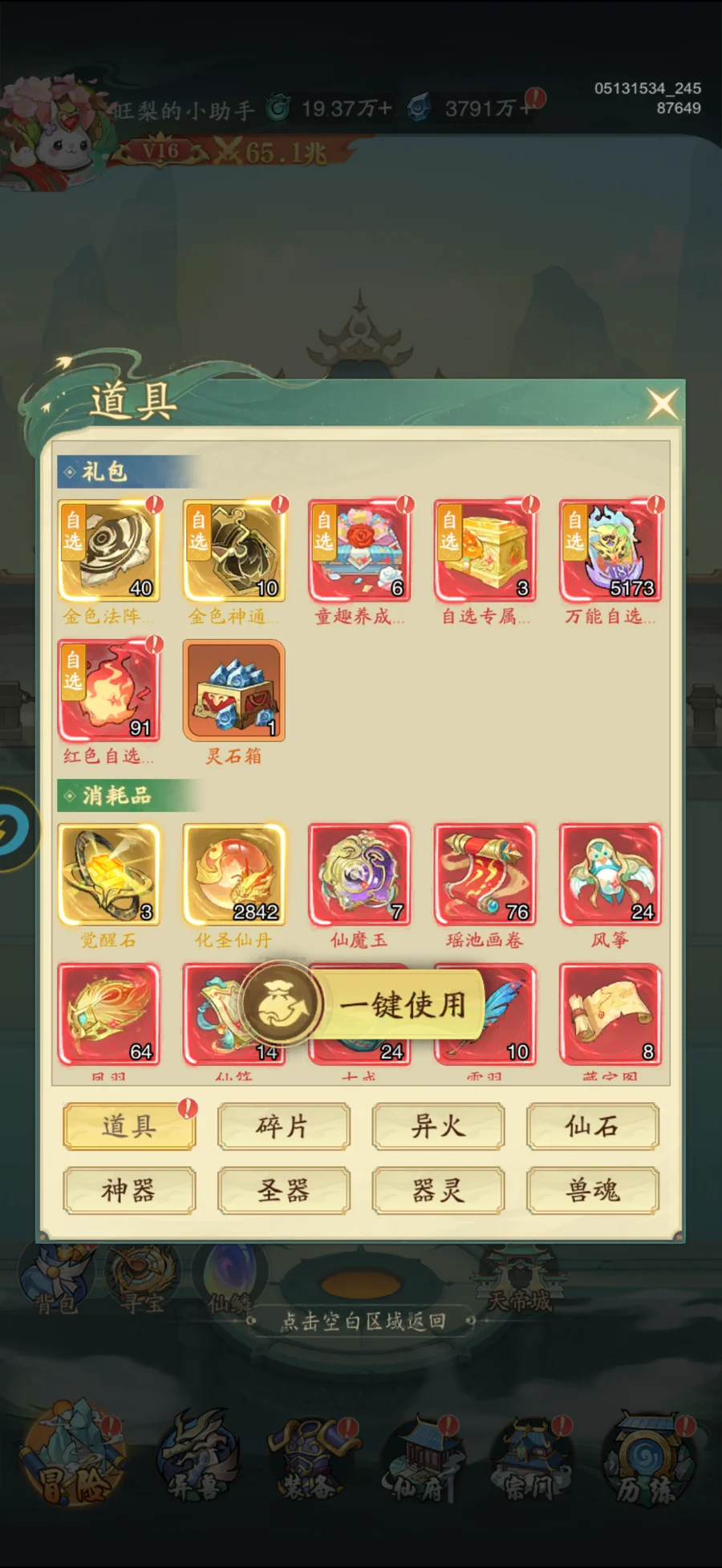This screenshot has width=722, height=1568.
Task: Select the 风筝 item
Action: point(610,875)
